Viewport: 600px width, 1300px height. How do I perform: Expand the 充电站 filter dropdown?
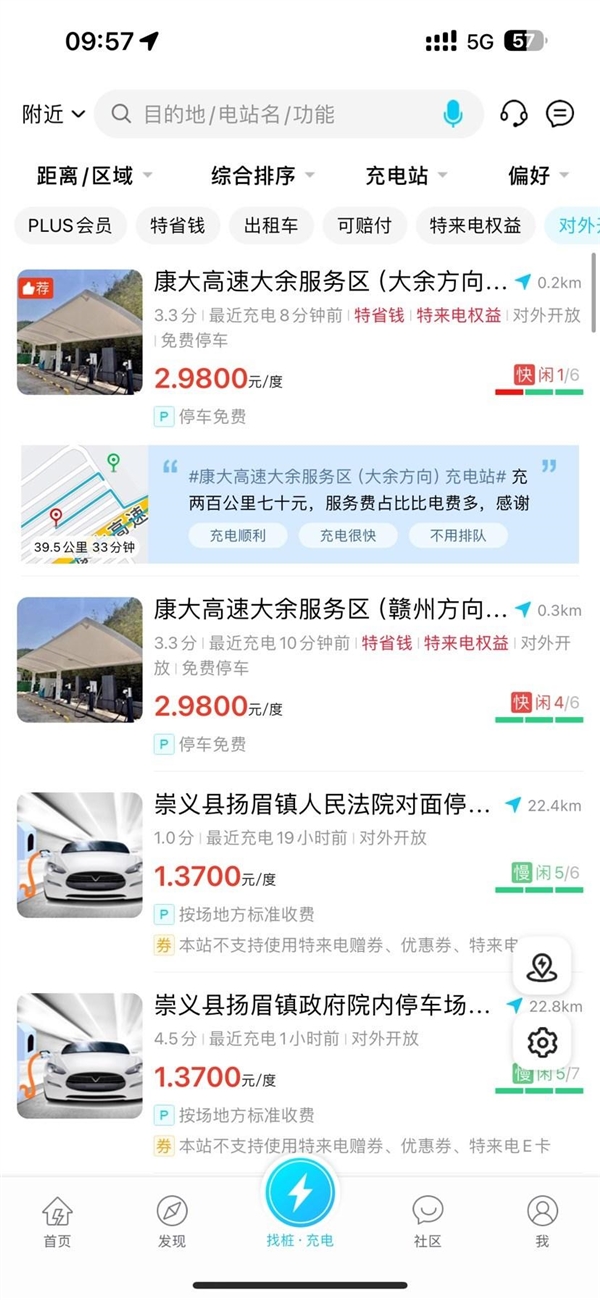[x=406, y=176]
